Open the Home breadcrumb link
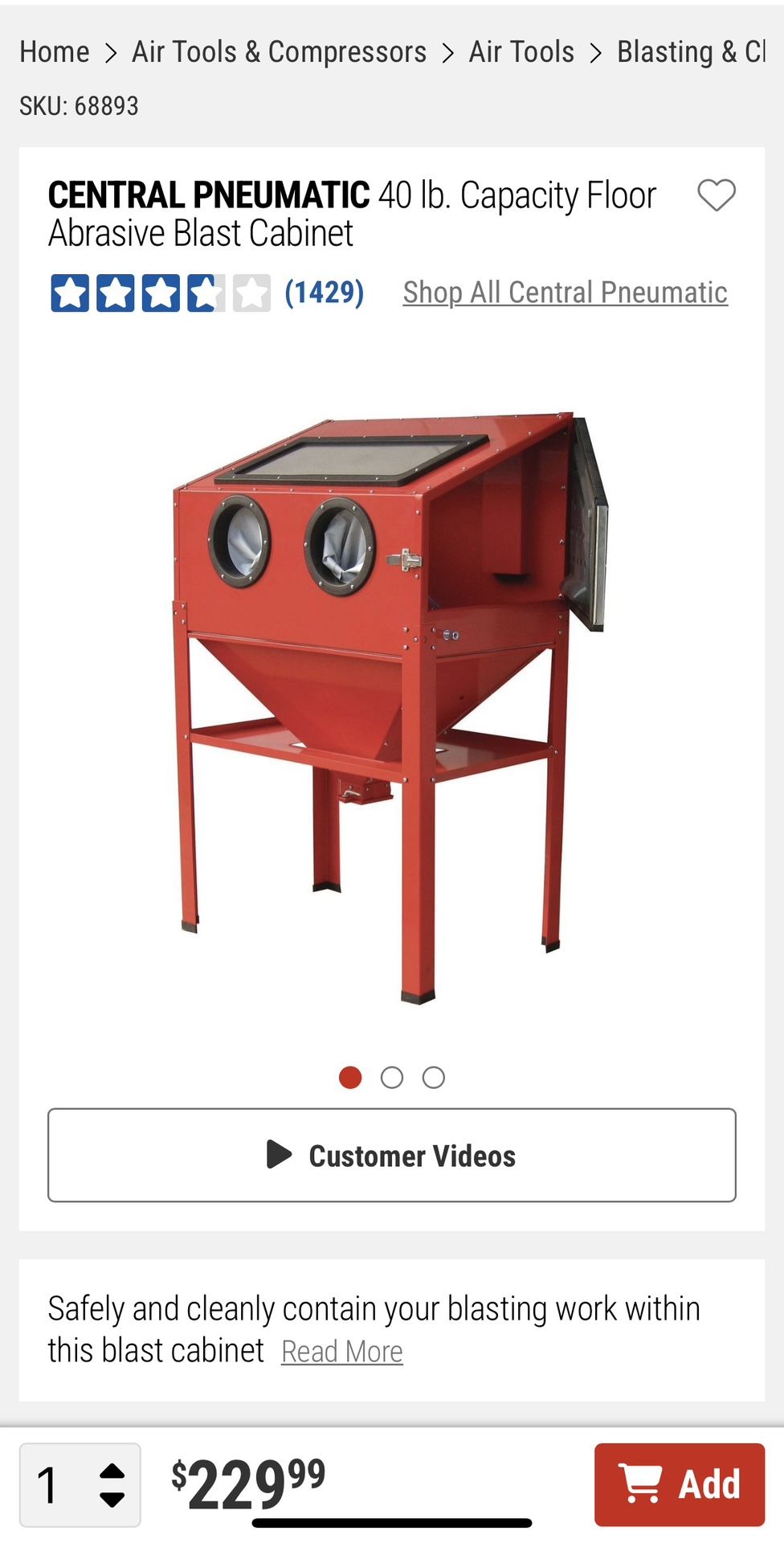 55,51
